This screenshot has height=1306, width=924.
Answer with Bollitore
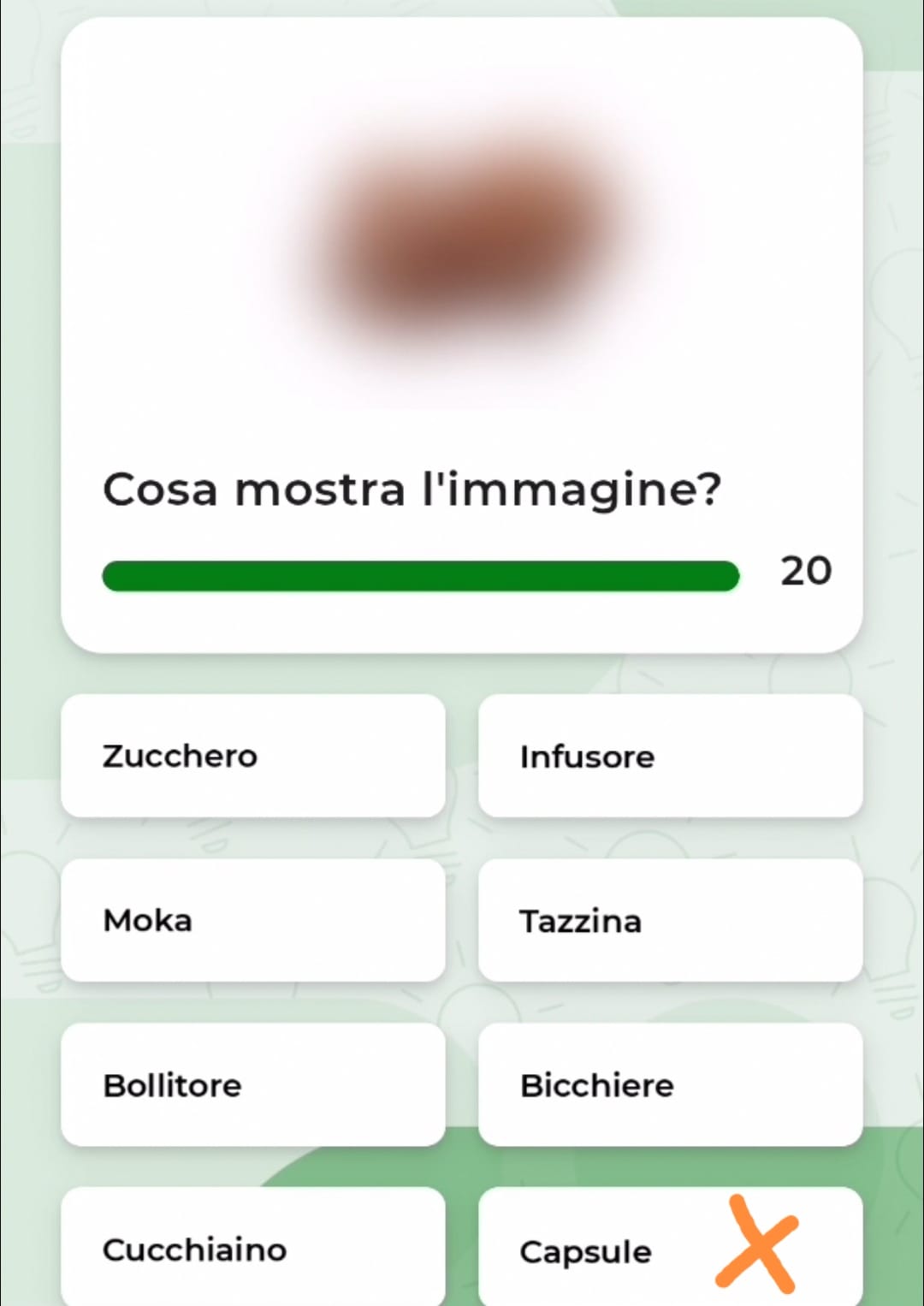[252, 1084]
